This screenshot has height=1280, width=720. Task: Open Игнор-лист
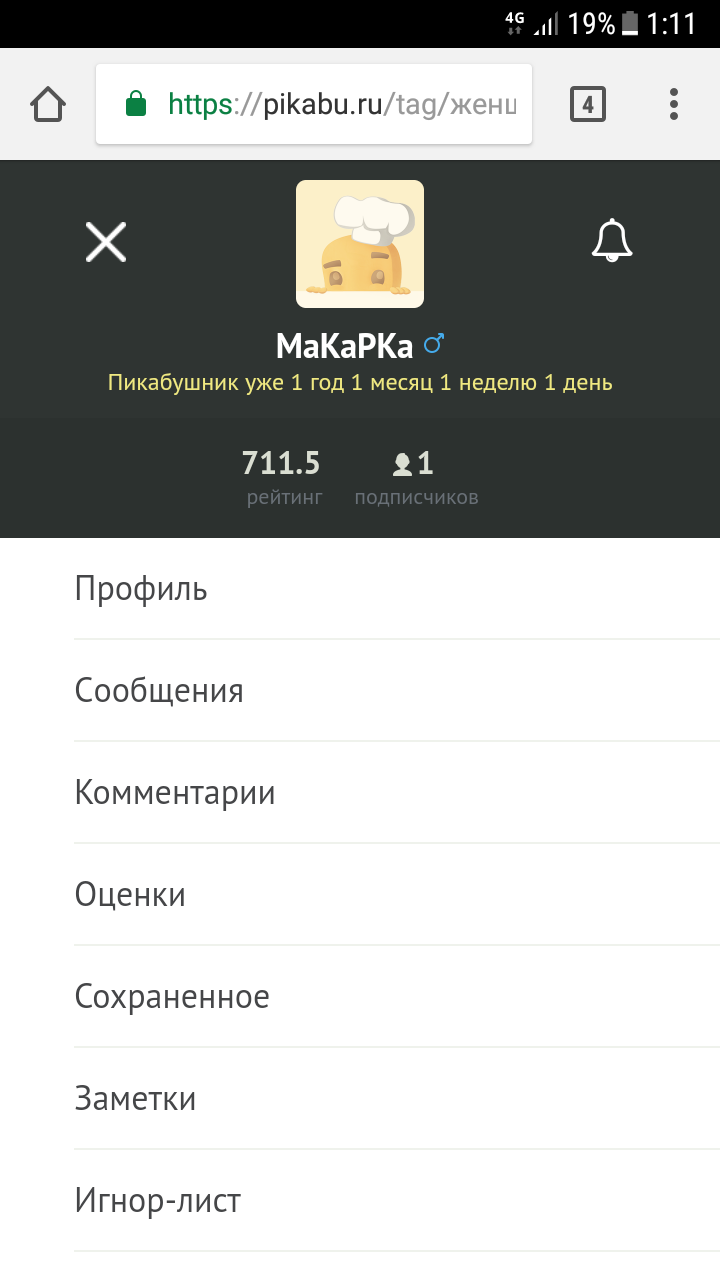pyautogui.click(x=158, y=1200)
